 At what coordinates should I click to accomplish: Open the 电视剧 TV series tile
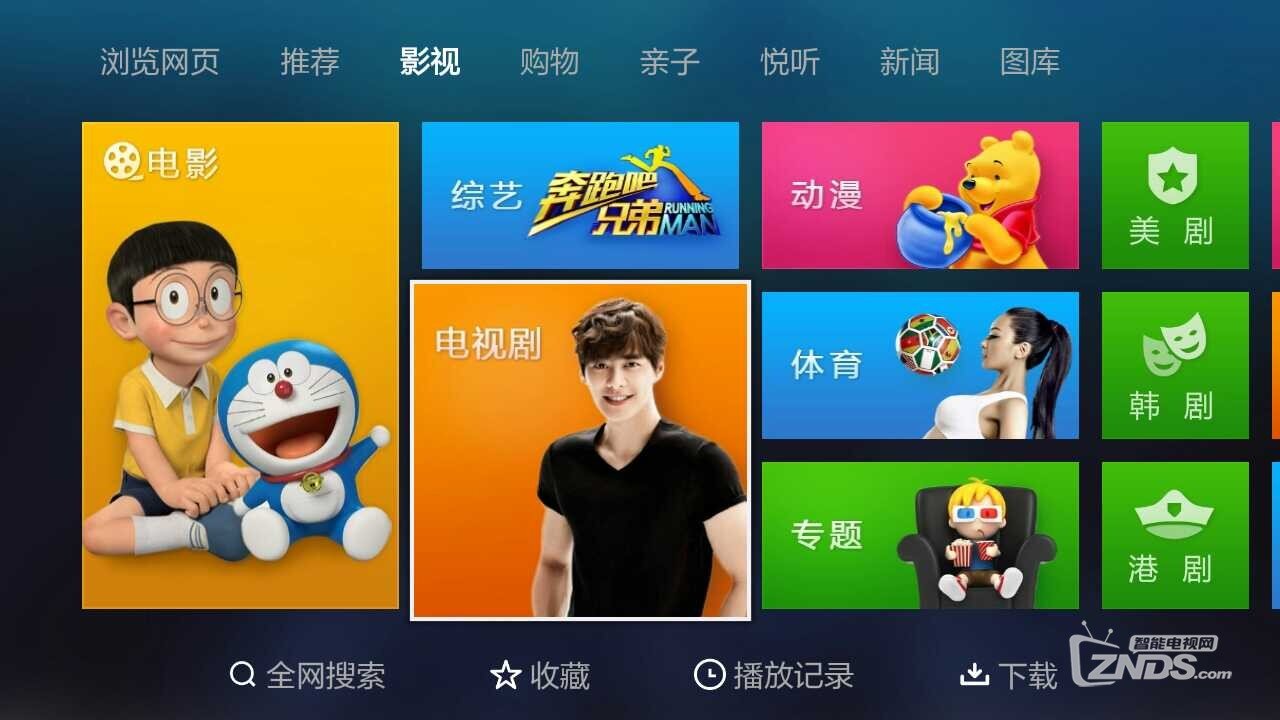point(580,450)
